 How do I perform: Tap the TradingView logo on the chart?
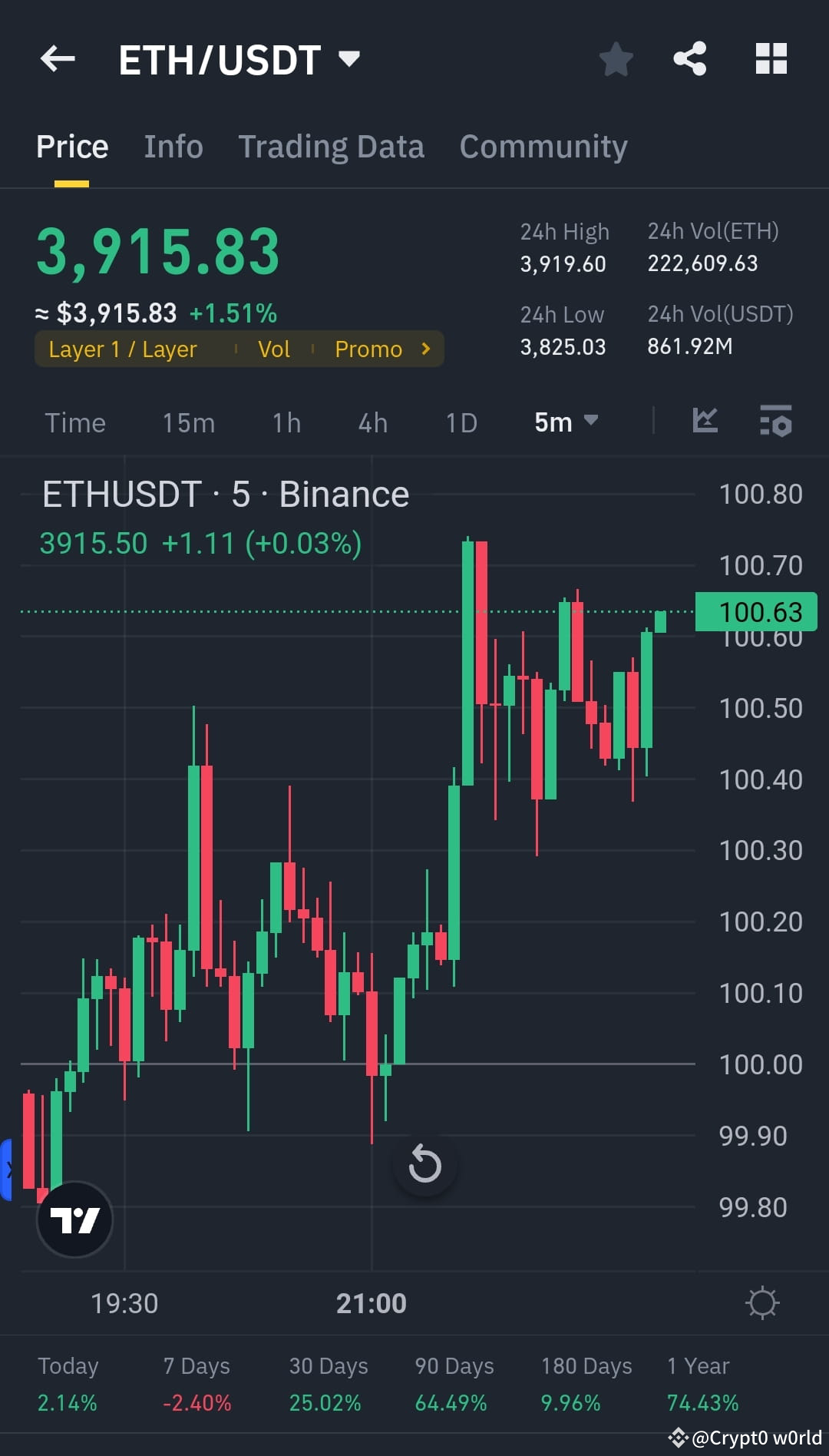point(74,1219)
